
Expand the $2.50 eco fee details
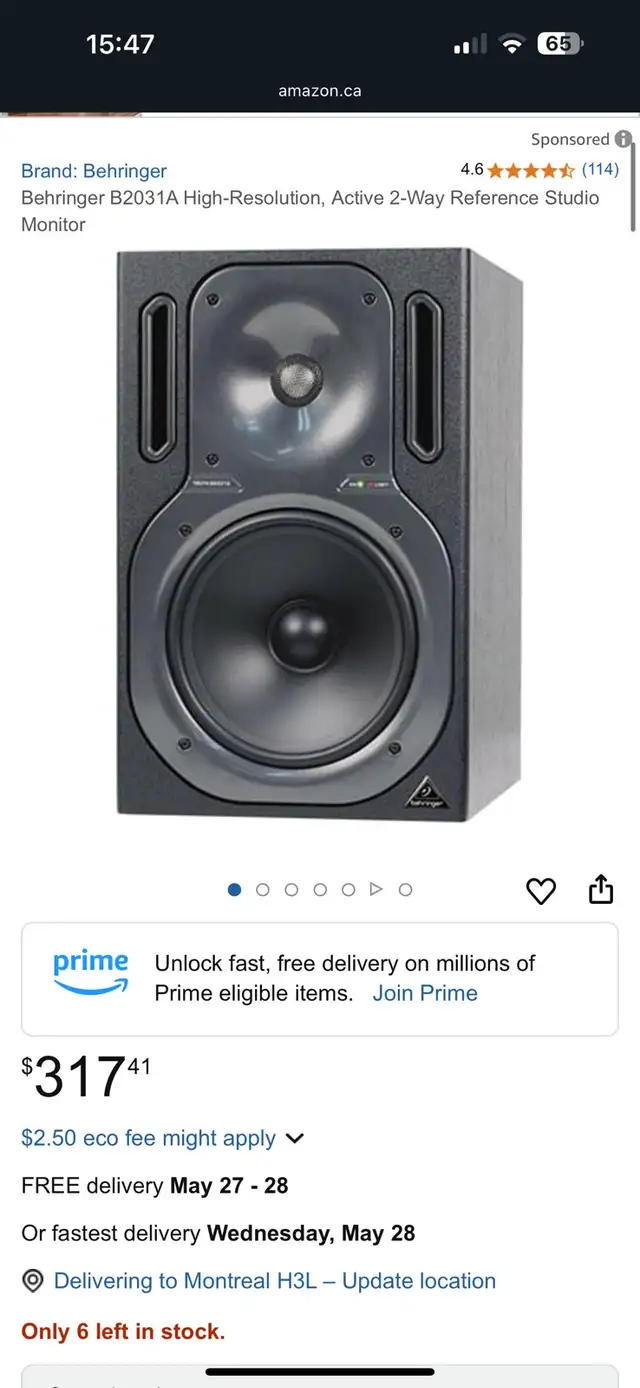click(163, 1138)
